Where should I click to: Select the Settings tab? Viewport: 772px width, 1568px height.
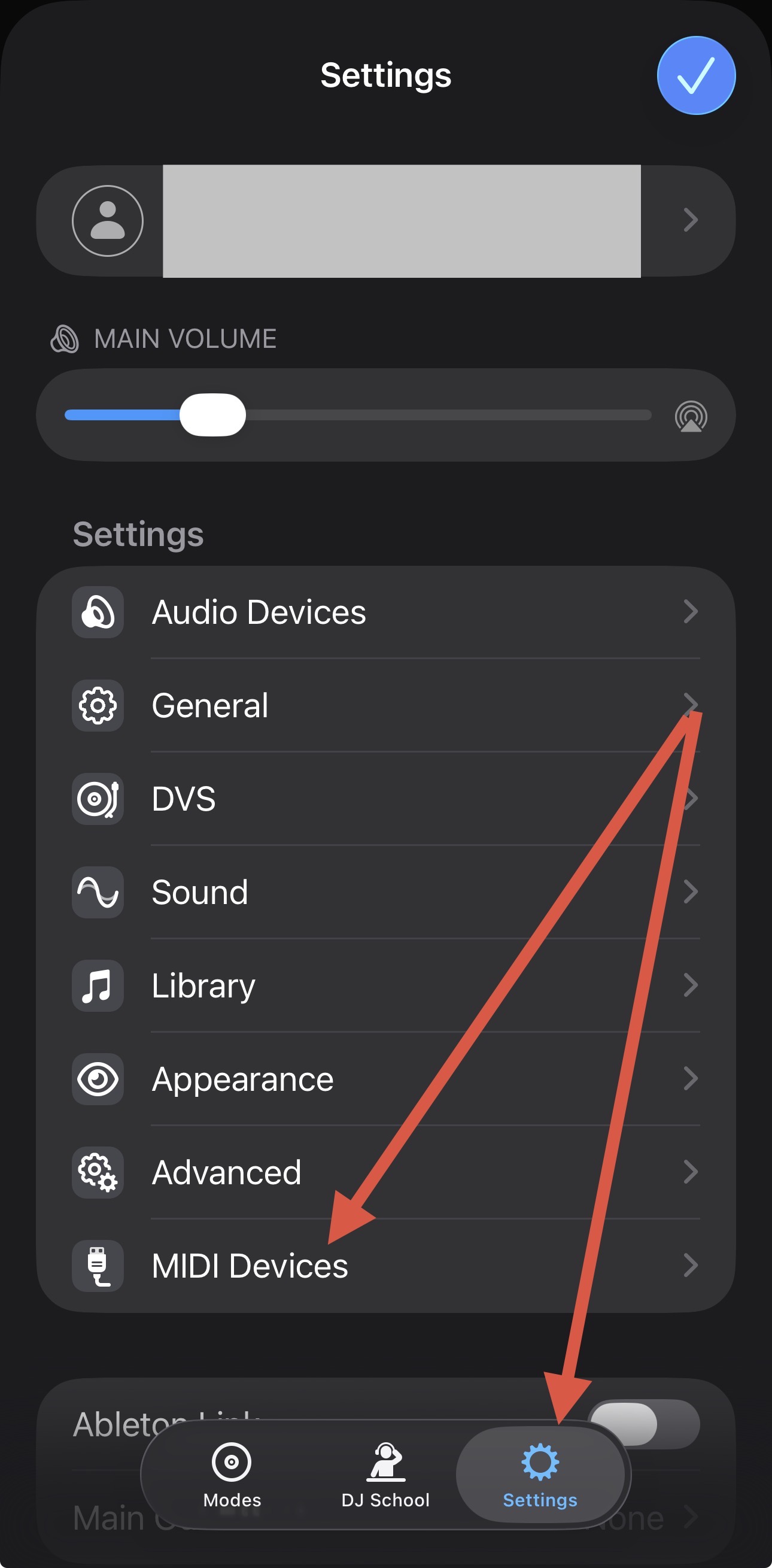tap(540, 1474)
